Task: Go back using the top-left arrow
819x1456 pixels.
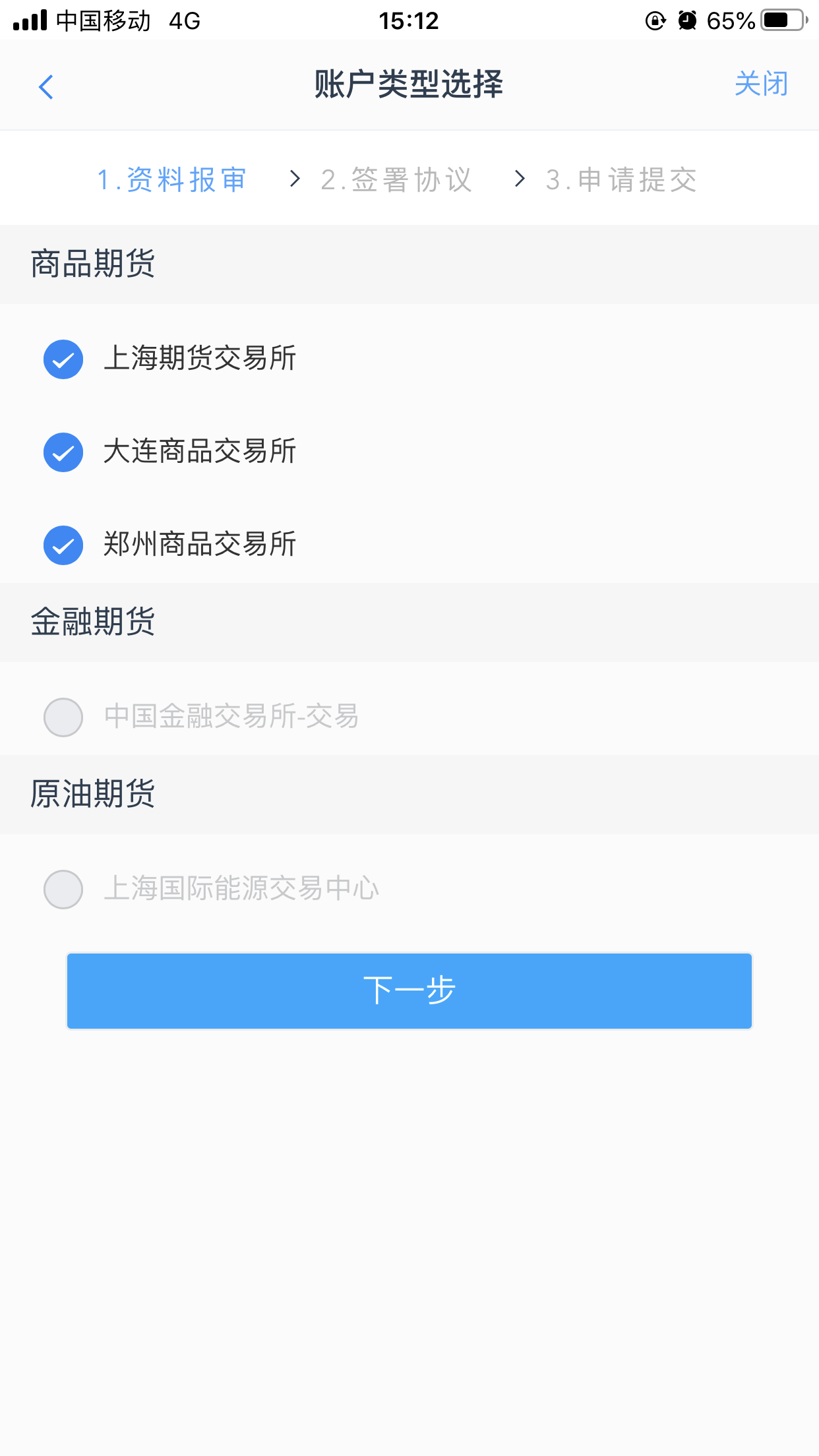Action: point(45,86)
